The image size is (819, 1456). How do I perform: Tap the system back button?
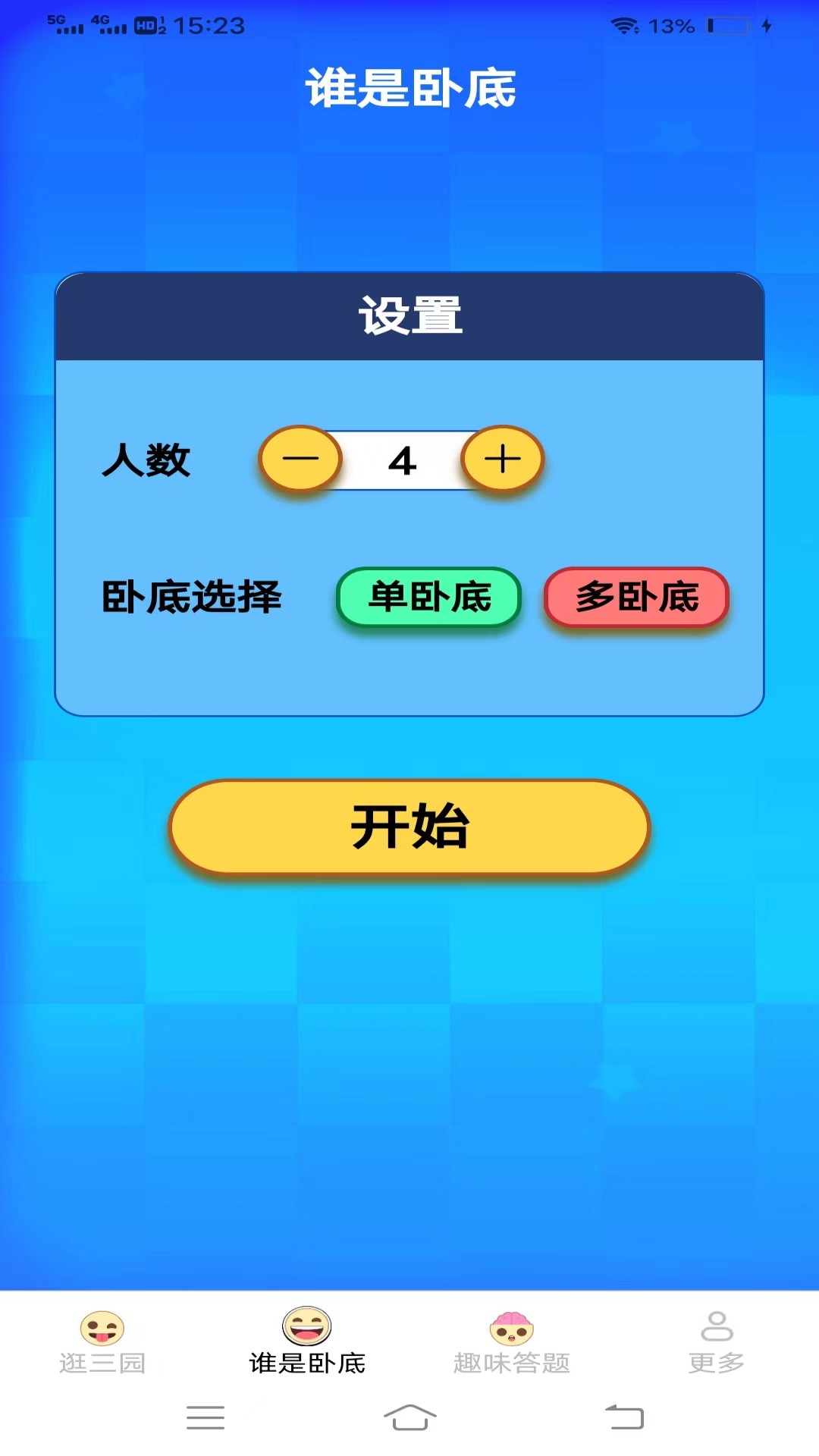point(624,1417)
